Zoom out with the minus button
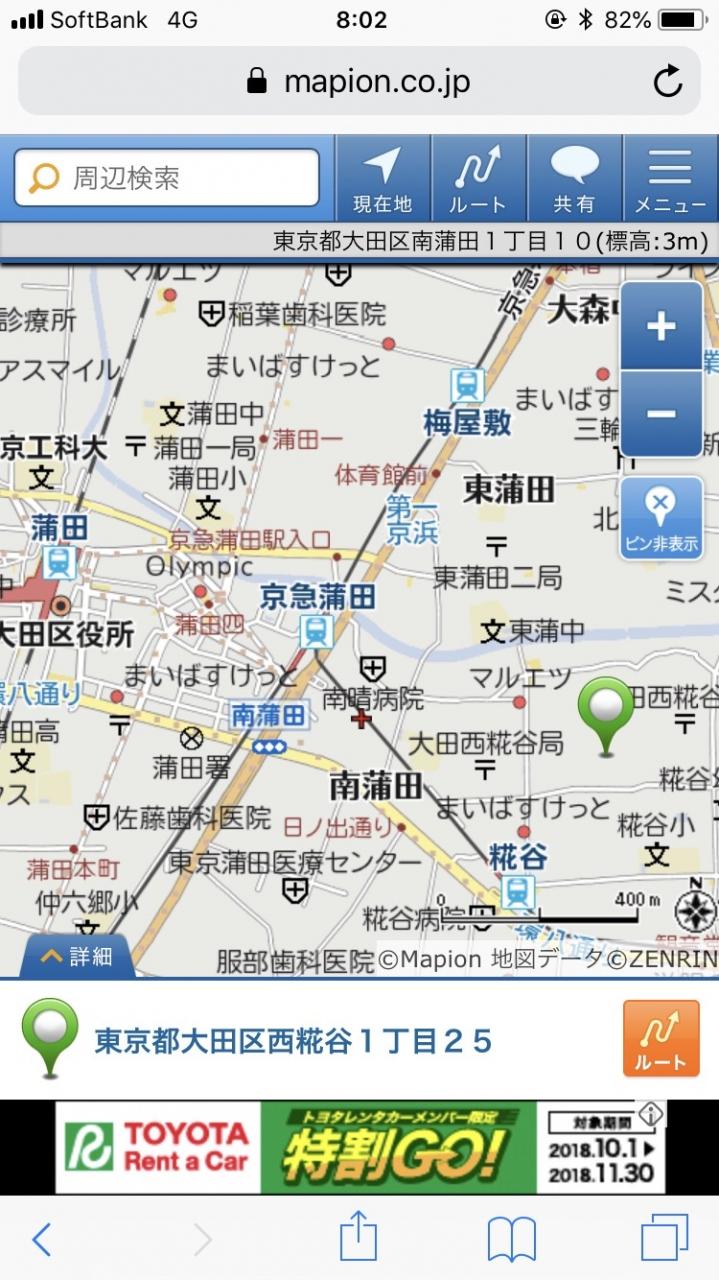719x1280 pixels. click(661, 414)
